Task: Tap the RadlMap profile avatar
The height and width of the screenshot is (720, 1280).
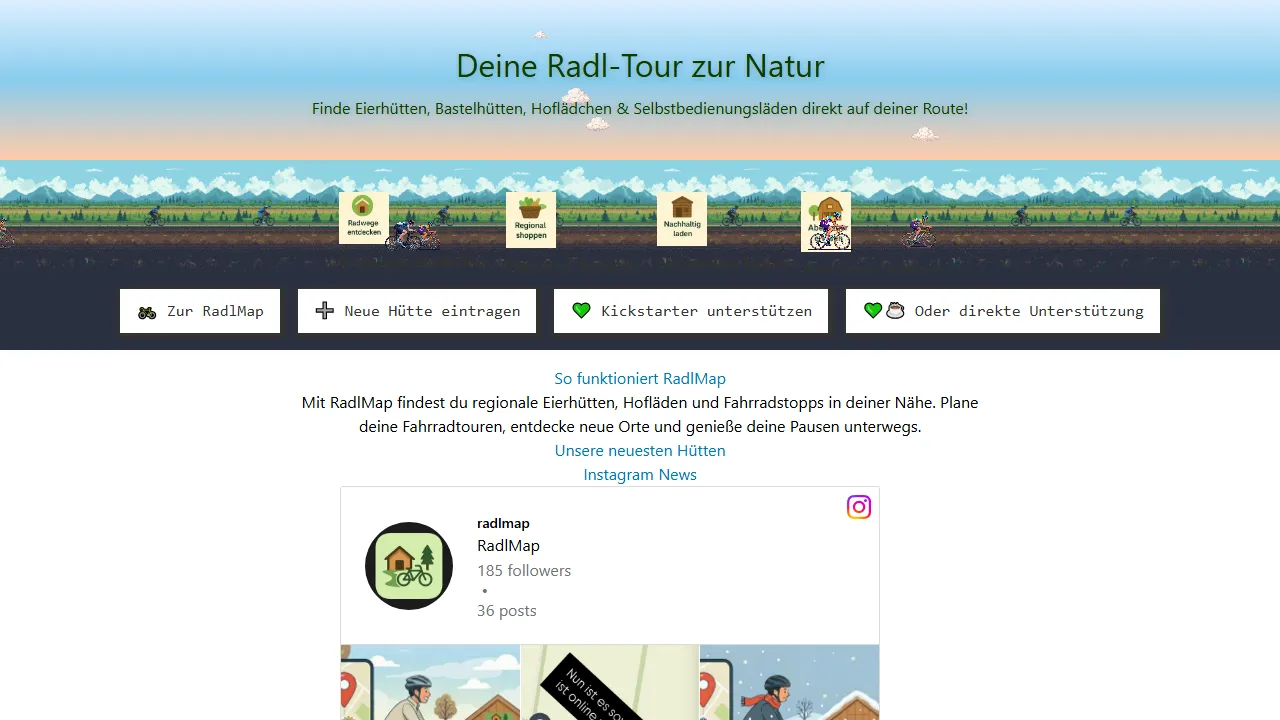Action: pos(409,566)
